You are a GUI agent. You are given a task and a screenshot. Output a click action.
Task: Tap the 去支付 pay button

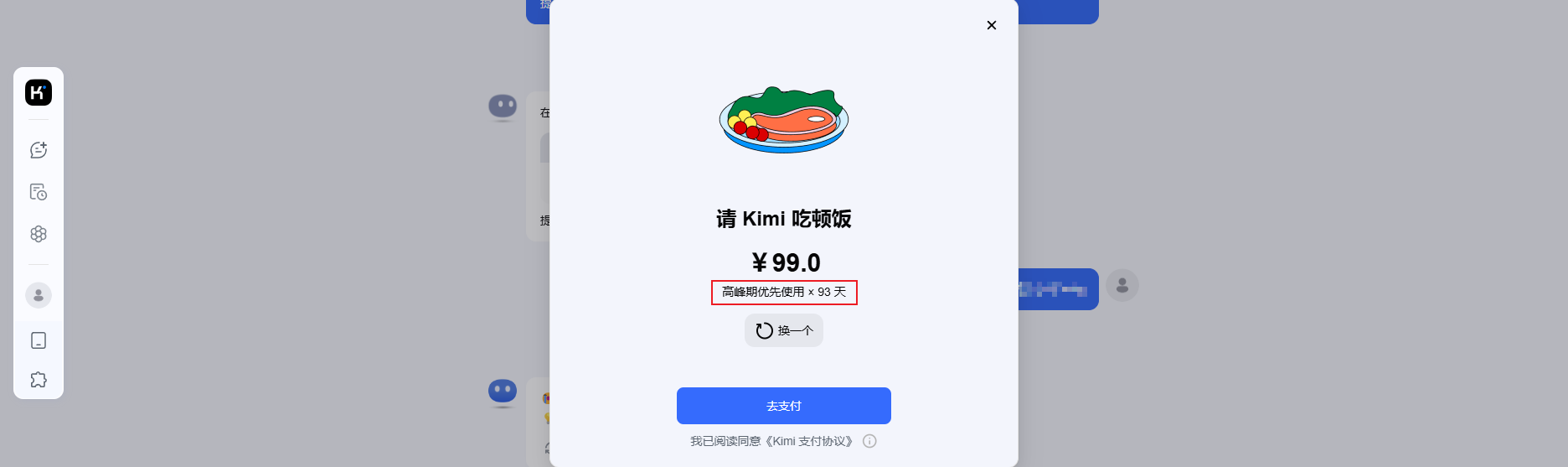point(783,406)
